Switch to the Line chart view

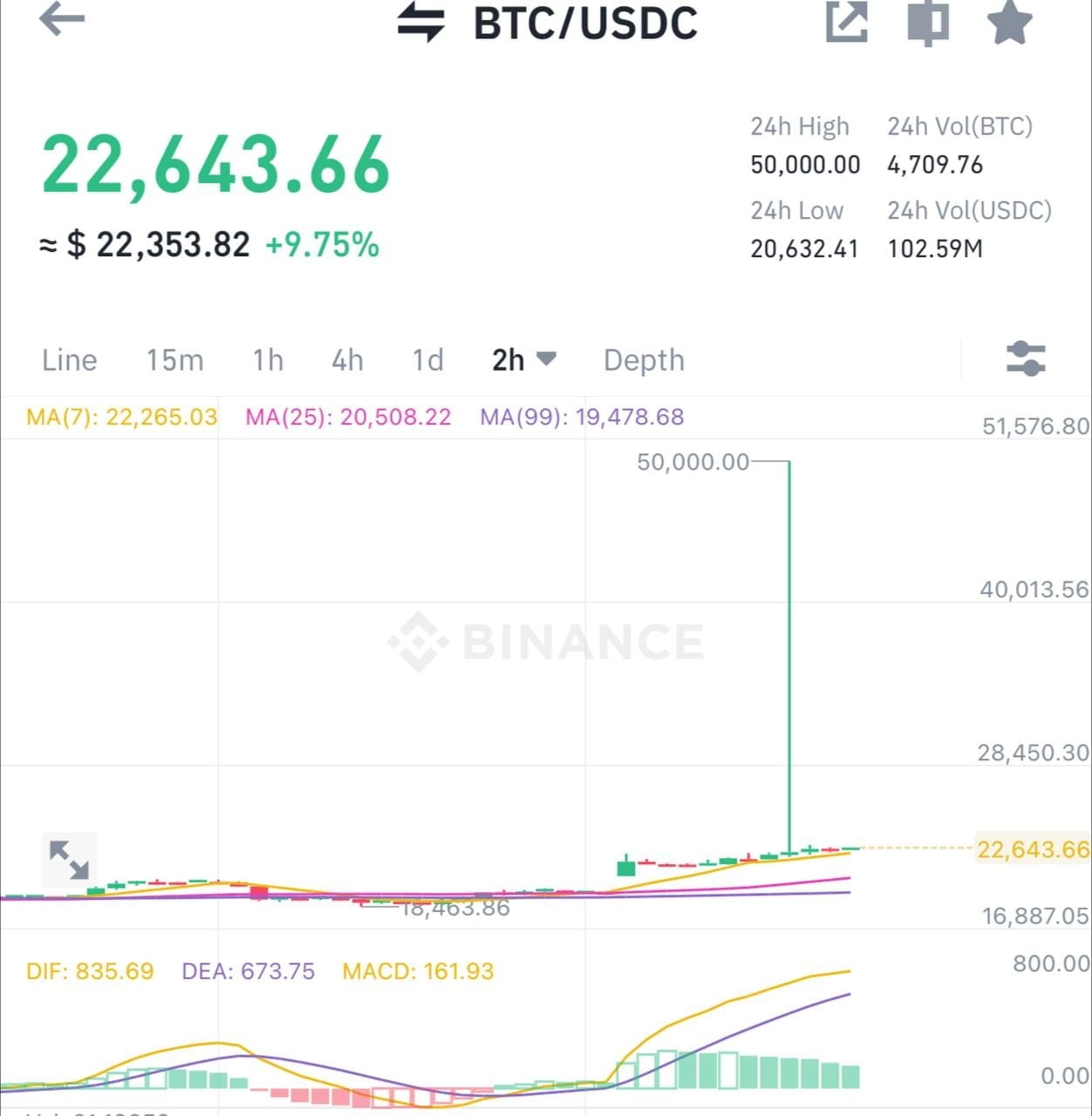tap(68, 359)
